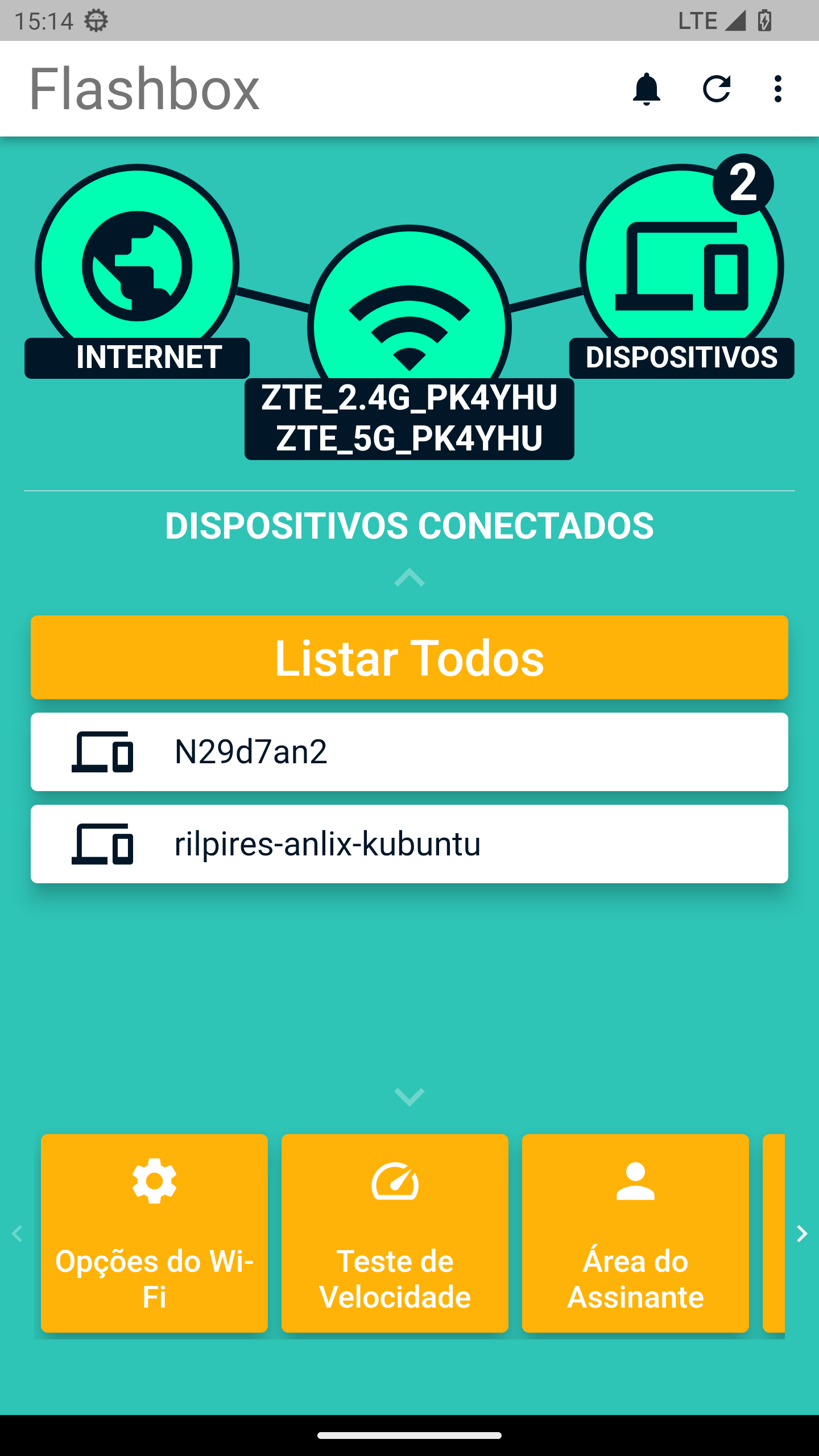Open Opções do Wi-Fi
Viewport: 819px width, 1456px height.
(154, 1233)
